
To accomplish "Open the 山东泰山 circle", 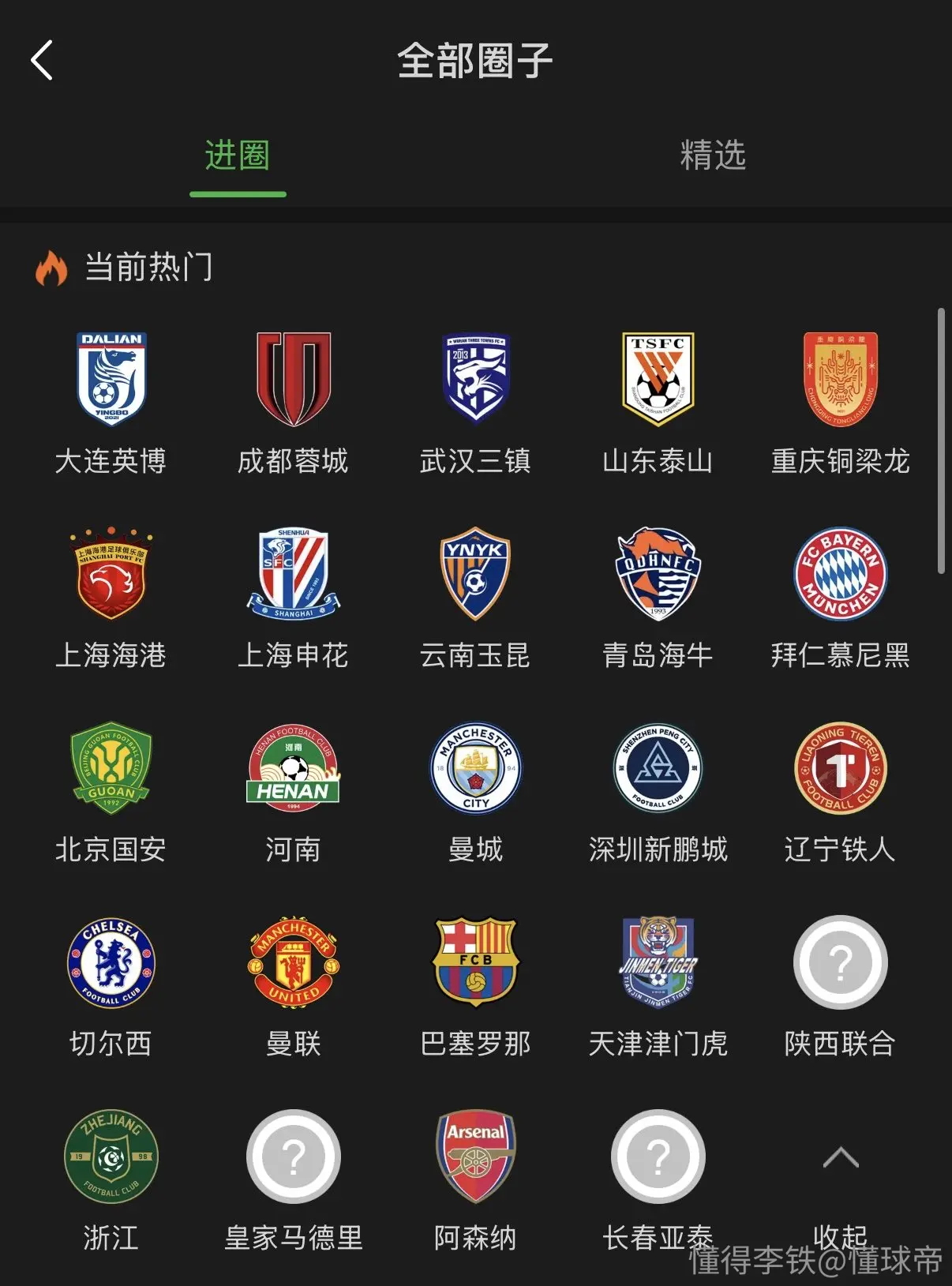I will tap(658, 403).
